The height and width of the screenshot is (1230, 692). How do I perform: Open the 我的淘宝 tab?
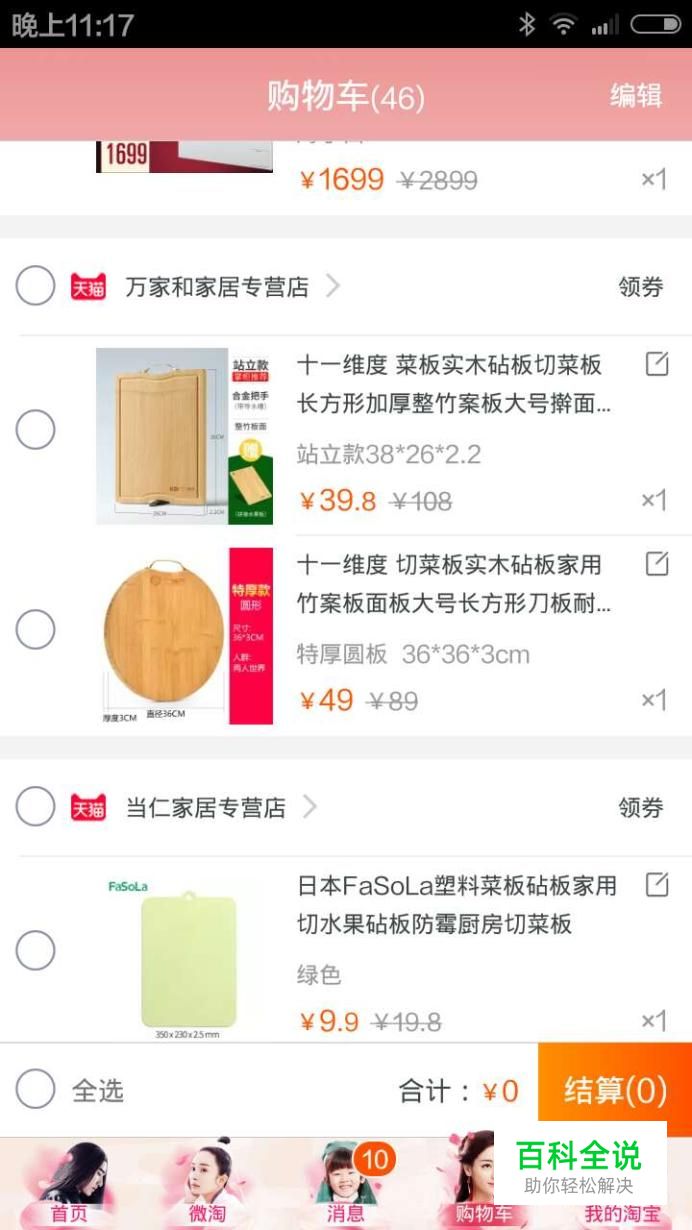pos(622,1213)
